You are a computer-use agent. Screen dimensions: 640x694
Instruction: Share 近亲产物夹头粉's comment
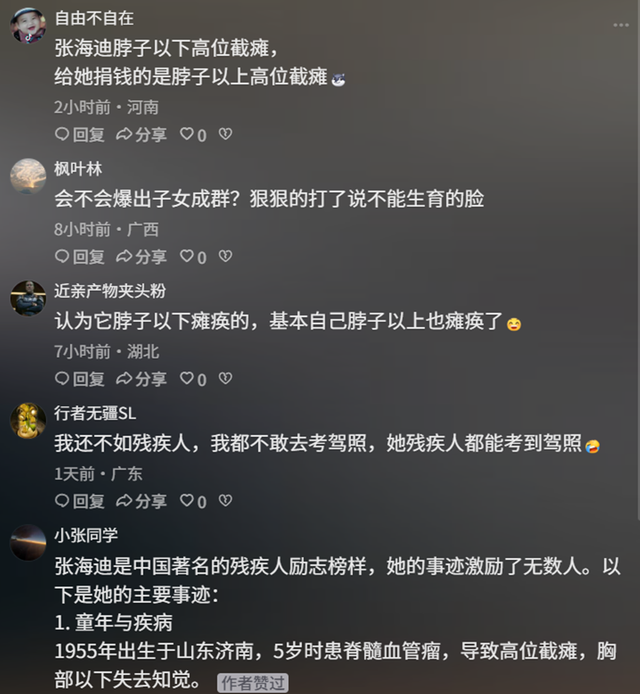tap(141, 379)
